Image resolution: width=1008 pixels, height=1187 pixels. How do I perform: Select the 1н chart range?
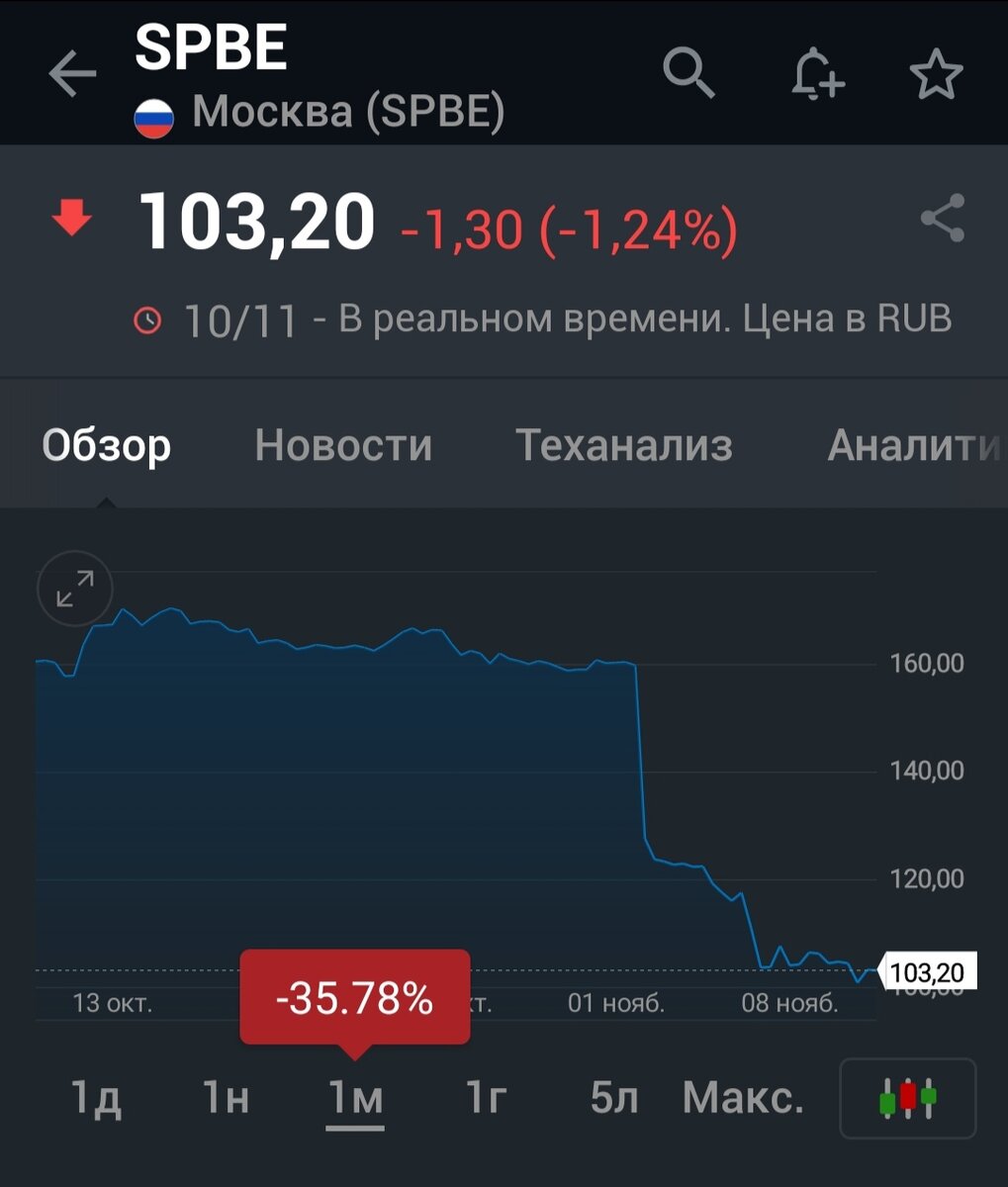(x=226, y=1098)
